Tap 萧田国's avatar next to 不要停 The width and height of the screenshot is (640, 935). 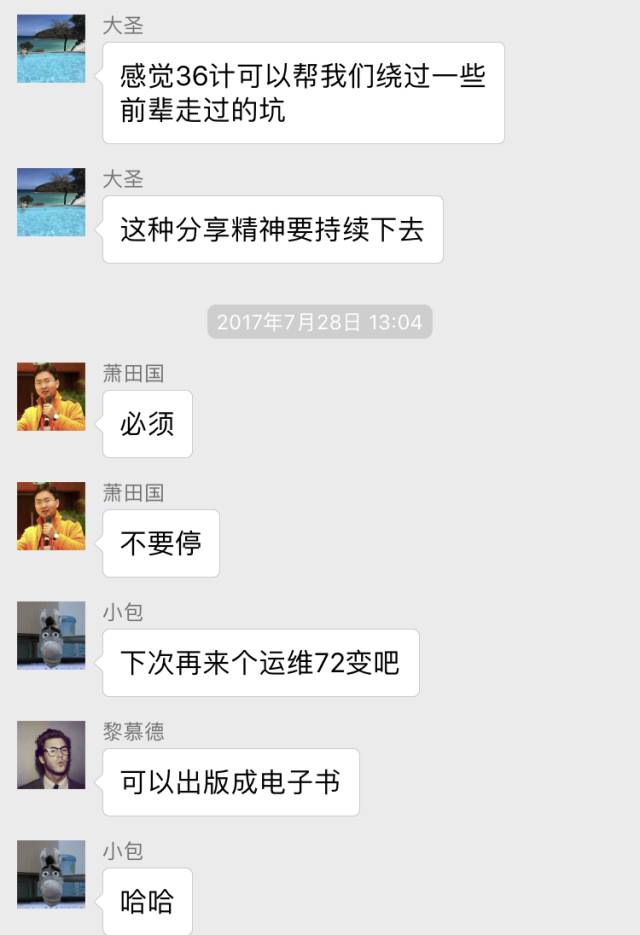tap(51, 516)
